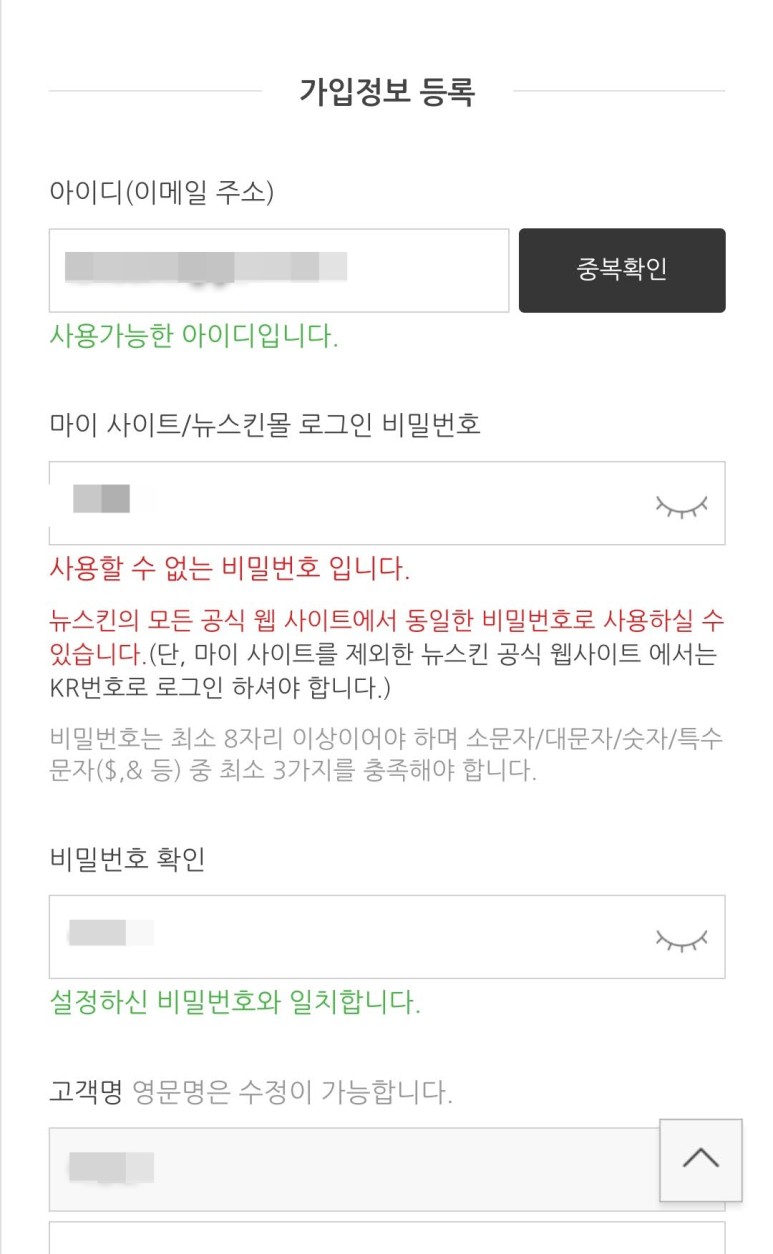Tap the 중복확인 duplicate check button
This screenshot has height=1254, width=773.
tap(622, 270)
